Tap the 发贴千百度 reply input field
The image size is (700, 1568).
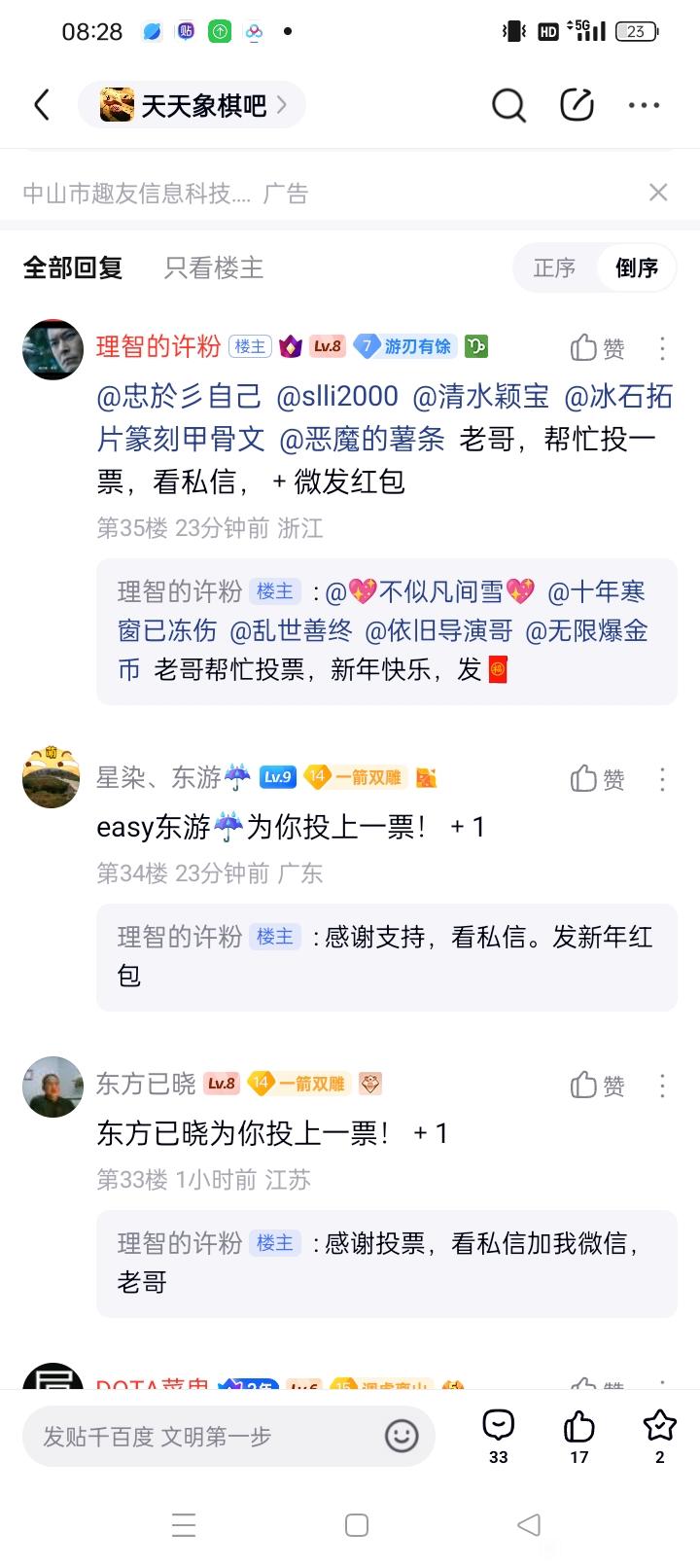204,1436
